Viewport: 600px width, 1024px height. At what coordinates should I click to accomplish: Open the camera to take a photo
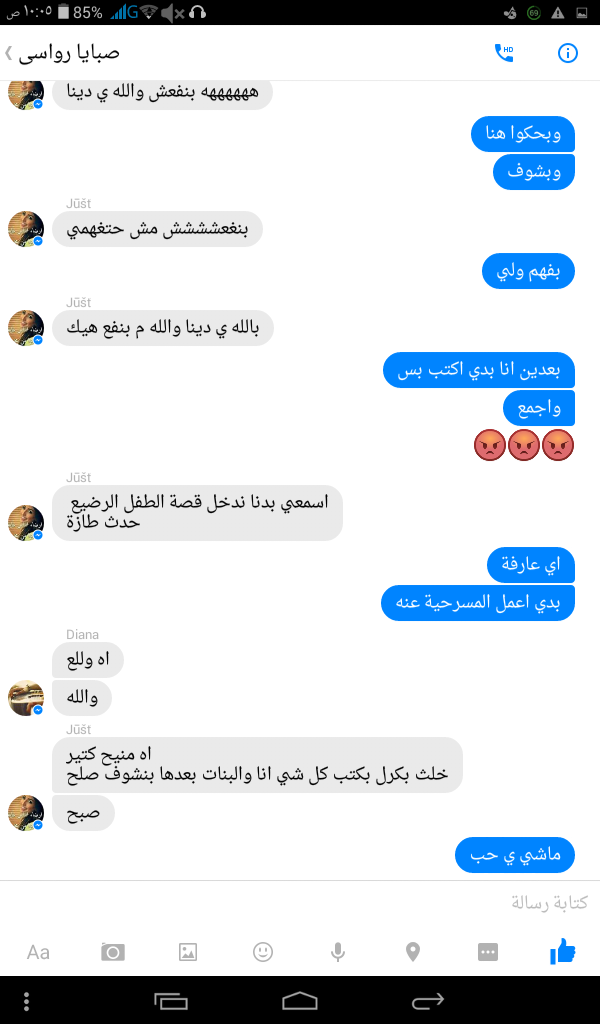[x=113, y=952]
